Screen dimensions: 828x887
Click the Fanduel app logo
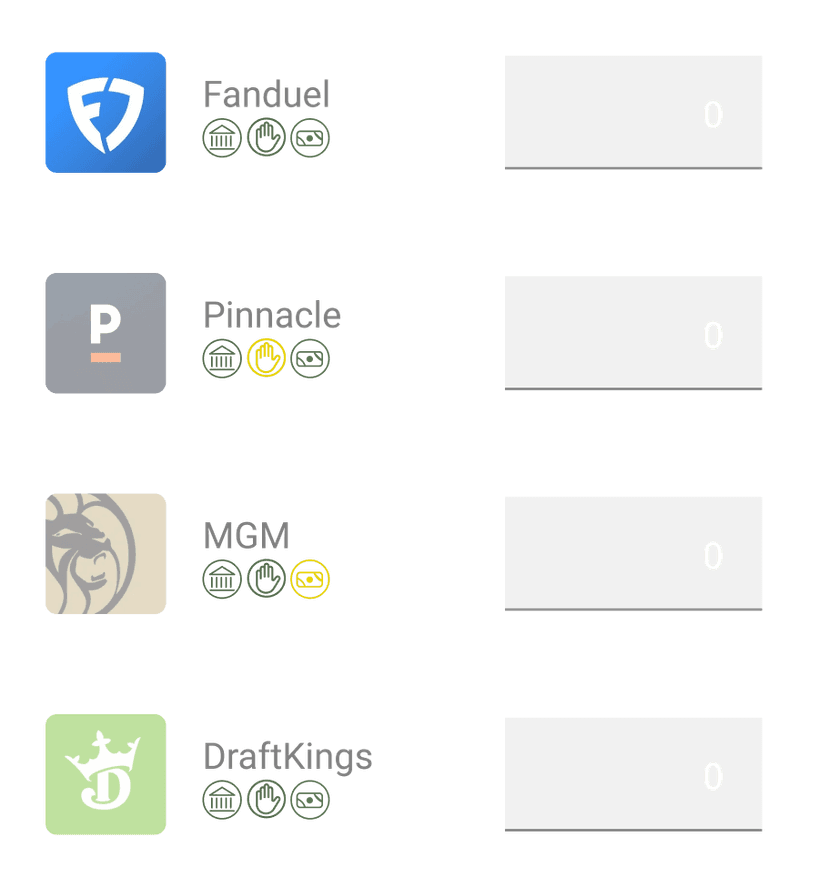[105, 112]
